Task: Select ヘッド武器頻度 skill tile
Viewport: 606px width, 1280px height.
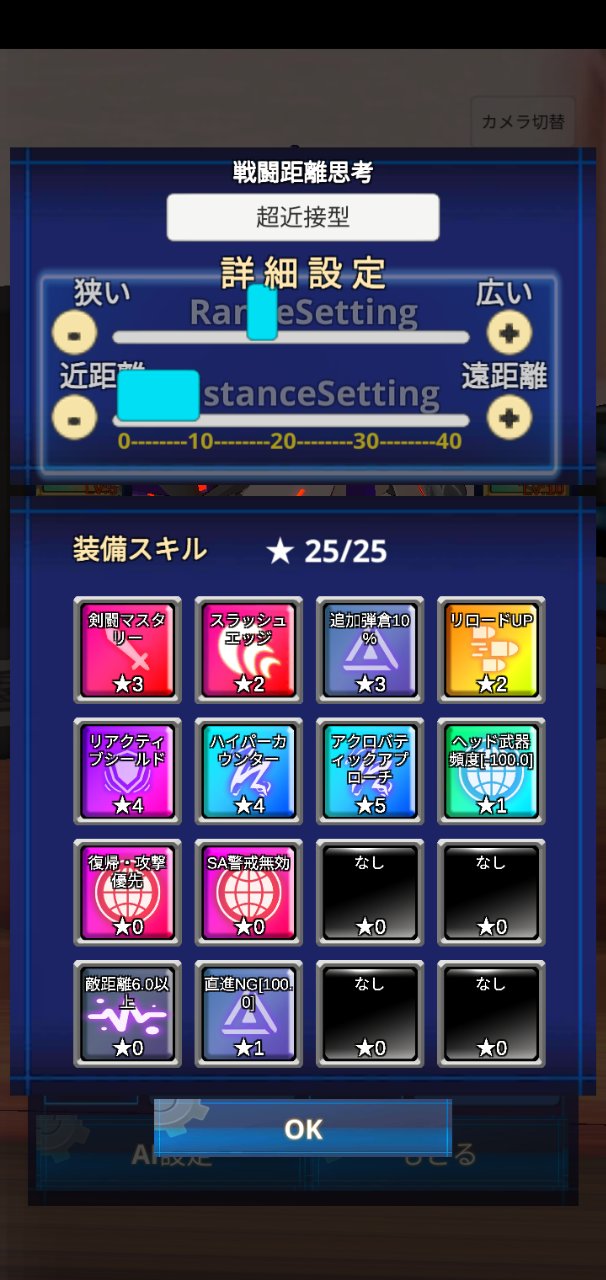Action: pyautogui.click(x=491, y=771)
